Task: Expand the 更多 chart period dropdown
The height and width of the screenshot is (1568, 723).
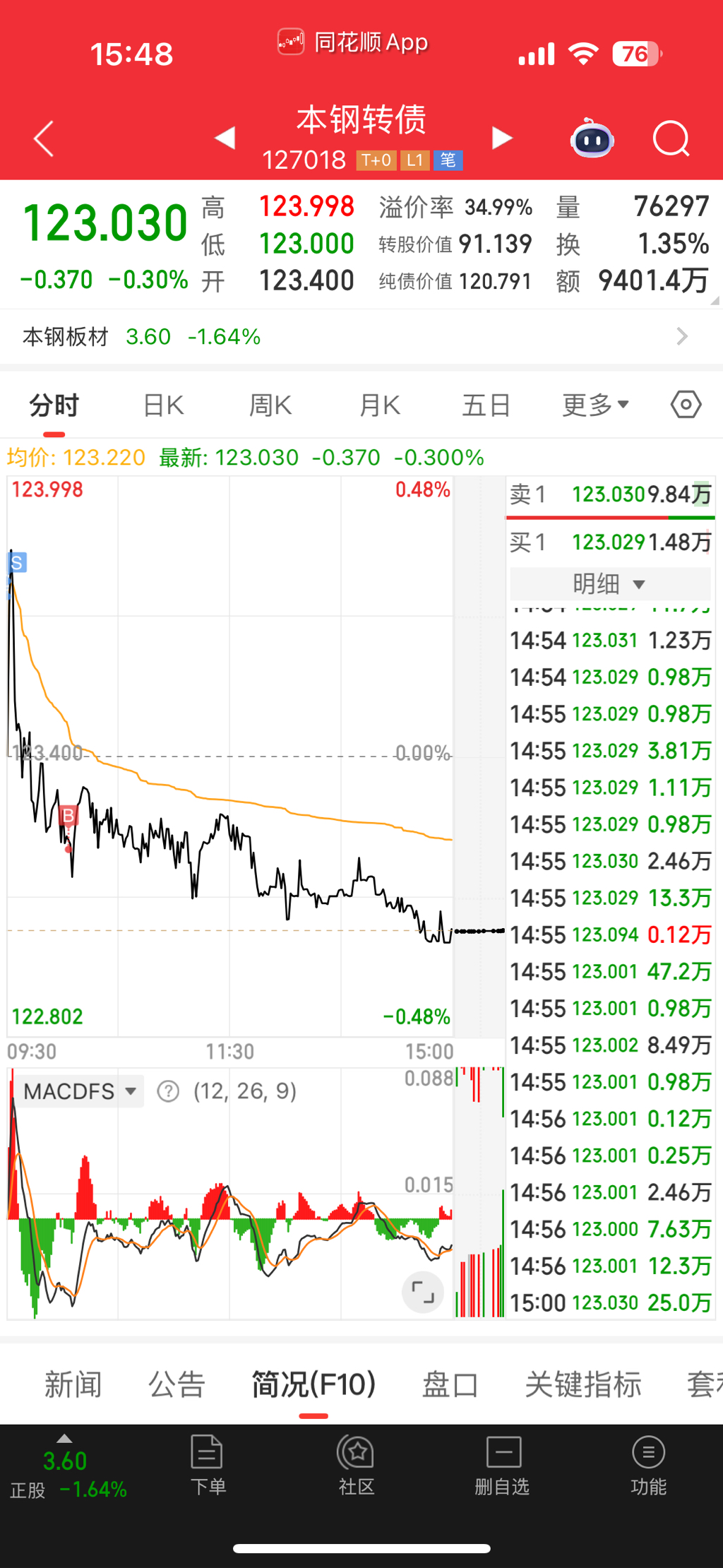Action: click(594, 406)
